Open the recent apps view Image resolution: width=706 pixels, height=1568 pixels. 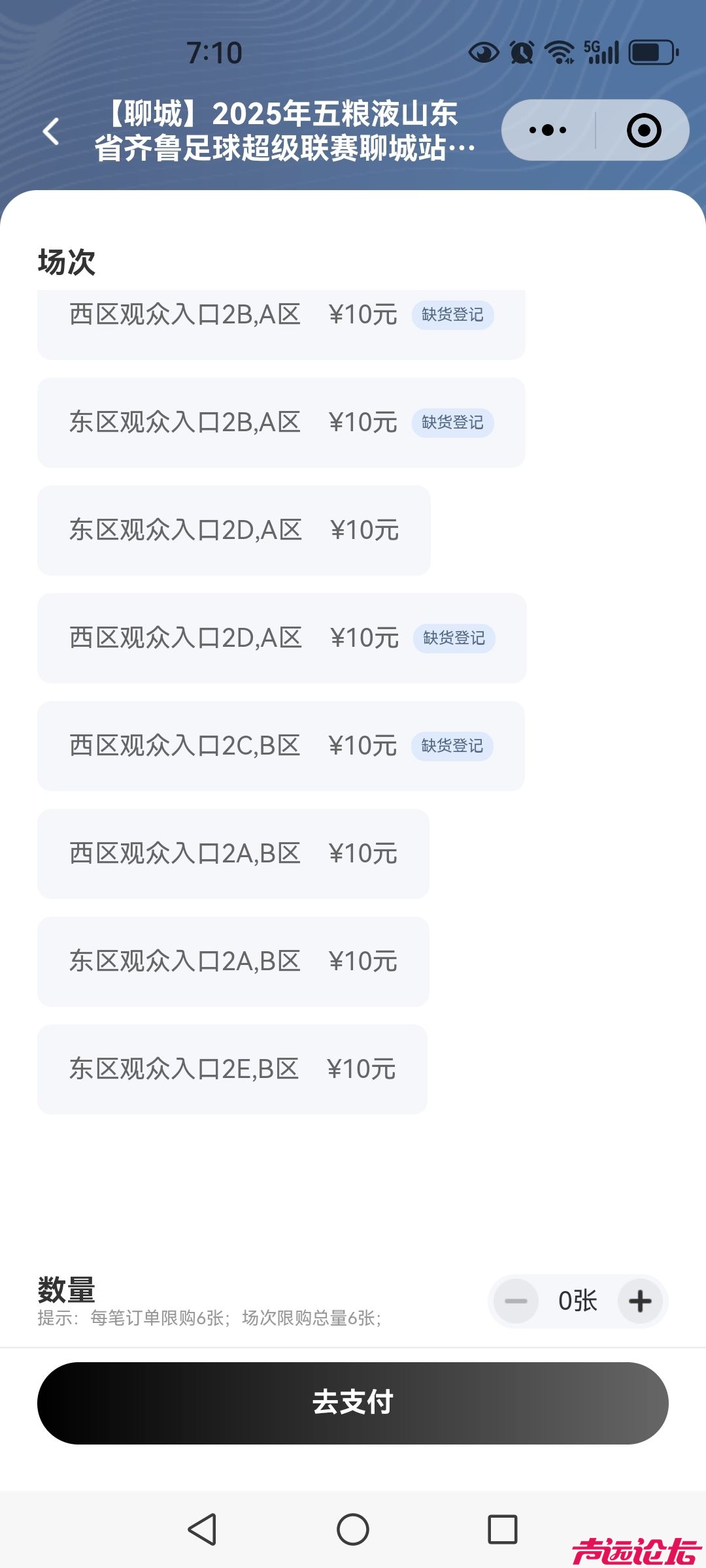coord(503,1529)
